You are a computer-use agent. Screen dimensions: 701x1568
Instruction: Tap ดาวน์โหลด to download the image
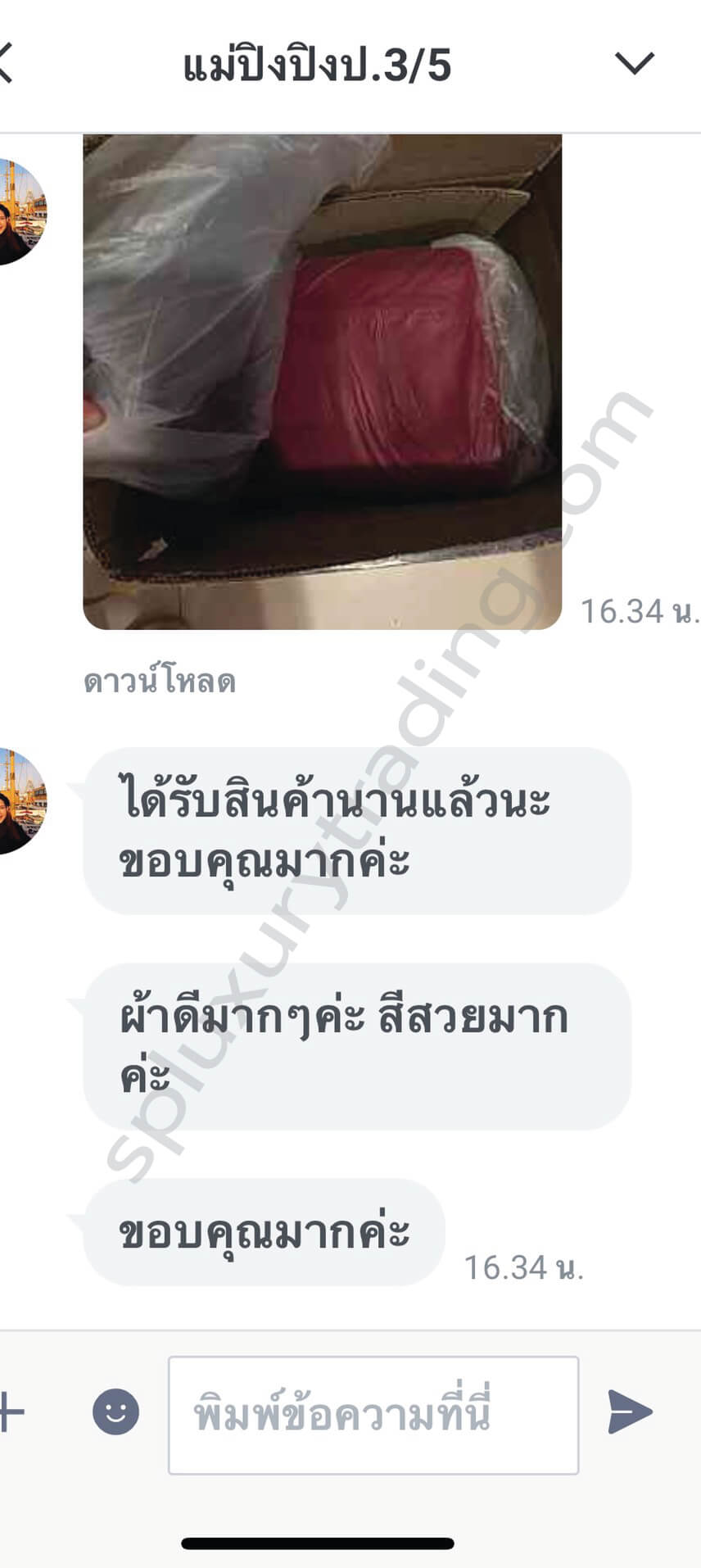coord(160,682)
